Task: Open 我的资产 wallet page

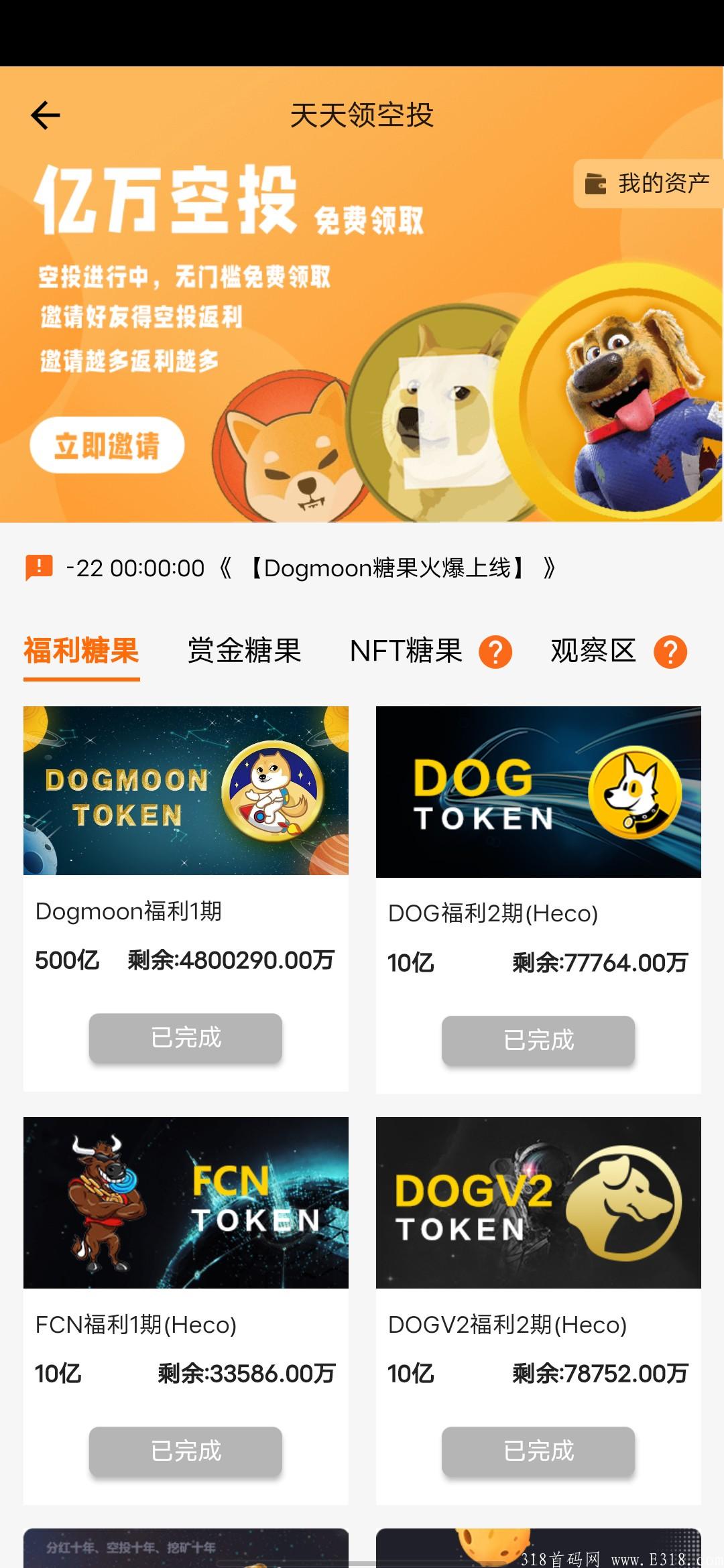Action: click(649, 183)
